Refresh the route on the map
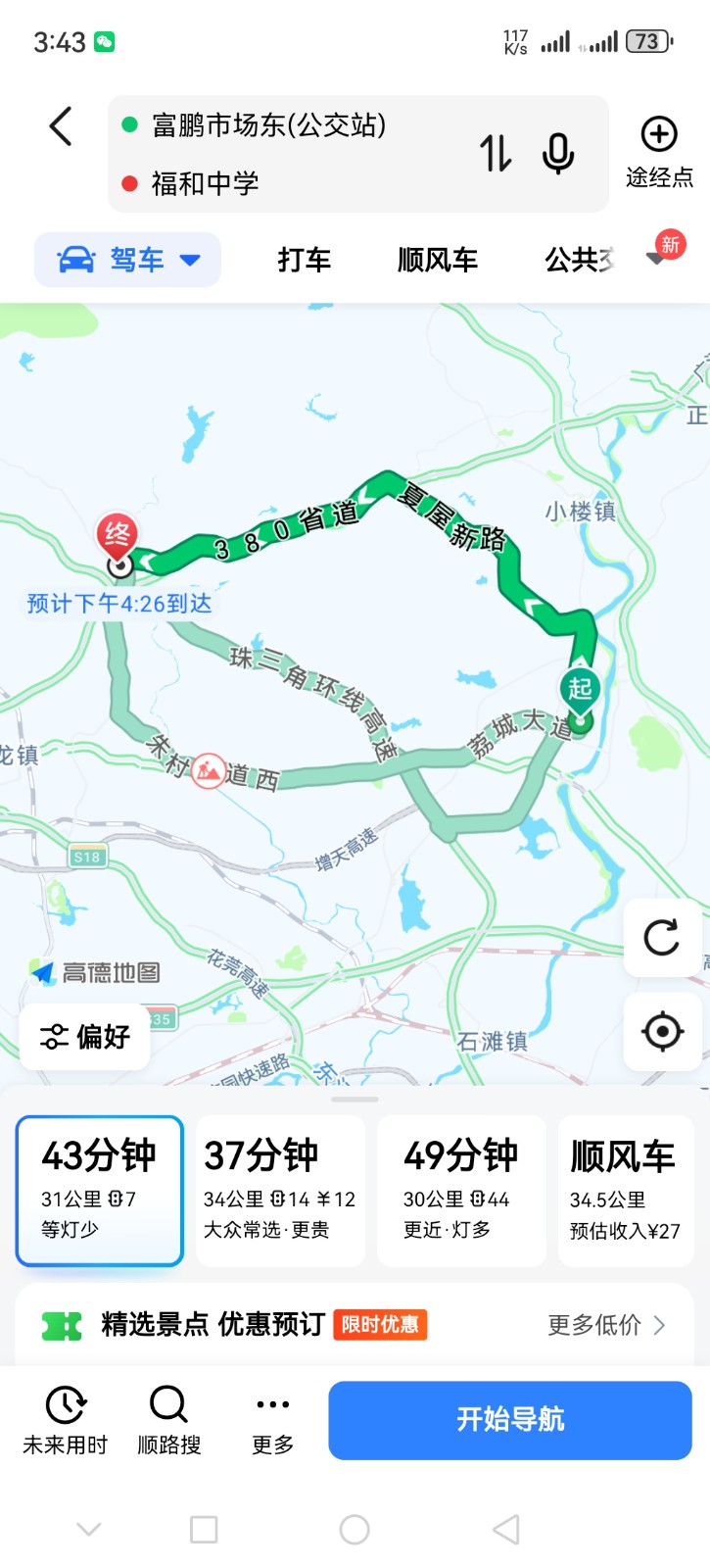Image resolution: width=710 pixels, height=1568 pixels. click(x=662, y=937)
